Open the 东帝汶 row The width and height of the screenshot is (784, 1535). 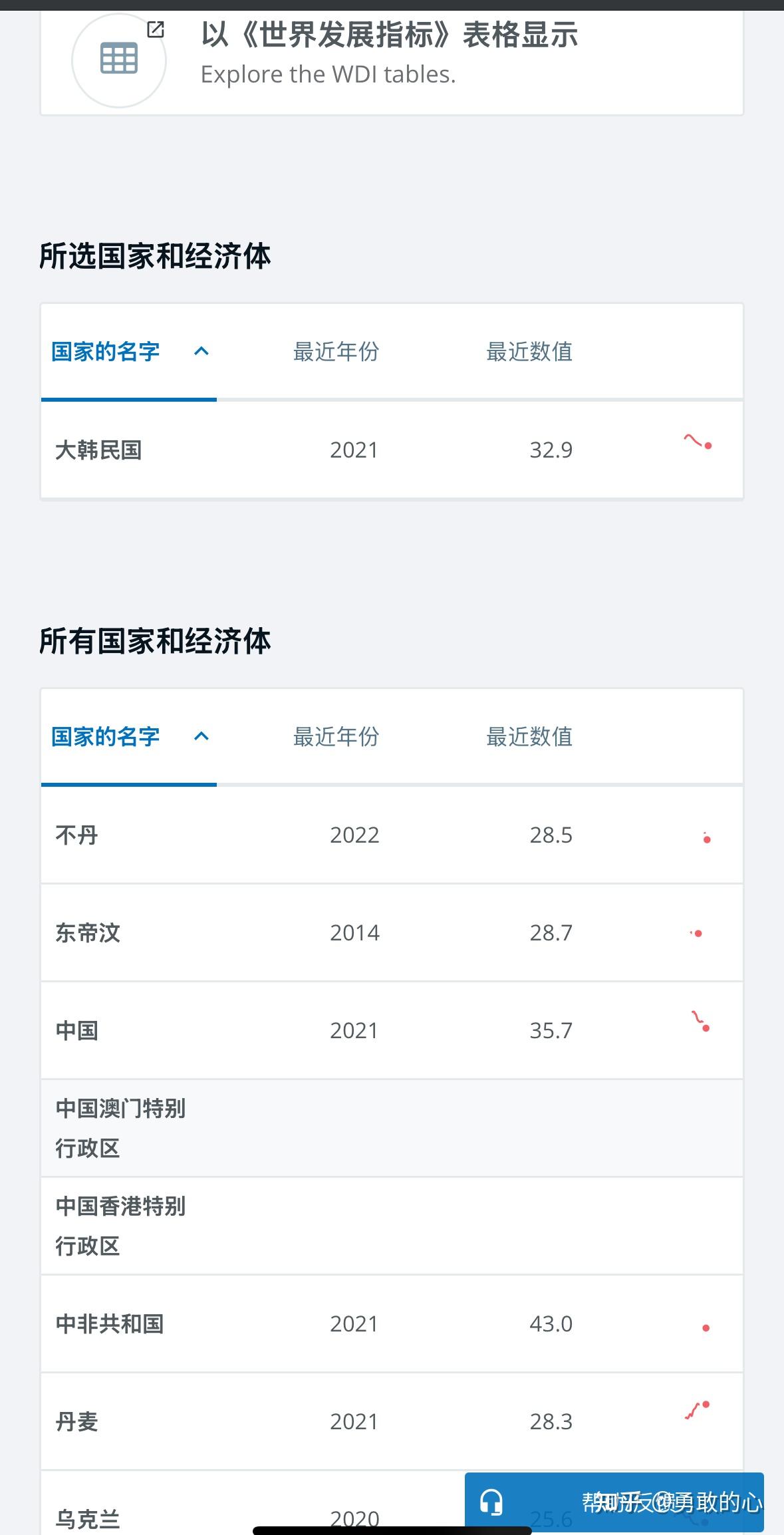(x=392, y=932)
